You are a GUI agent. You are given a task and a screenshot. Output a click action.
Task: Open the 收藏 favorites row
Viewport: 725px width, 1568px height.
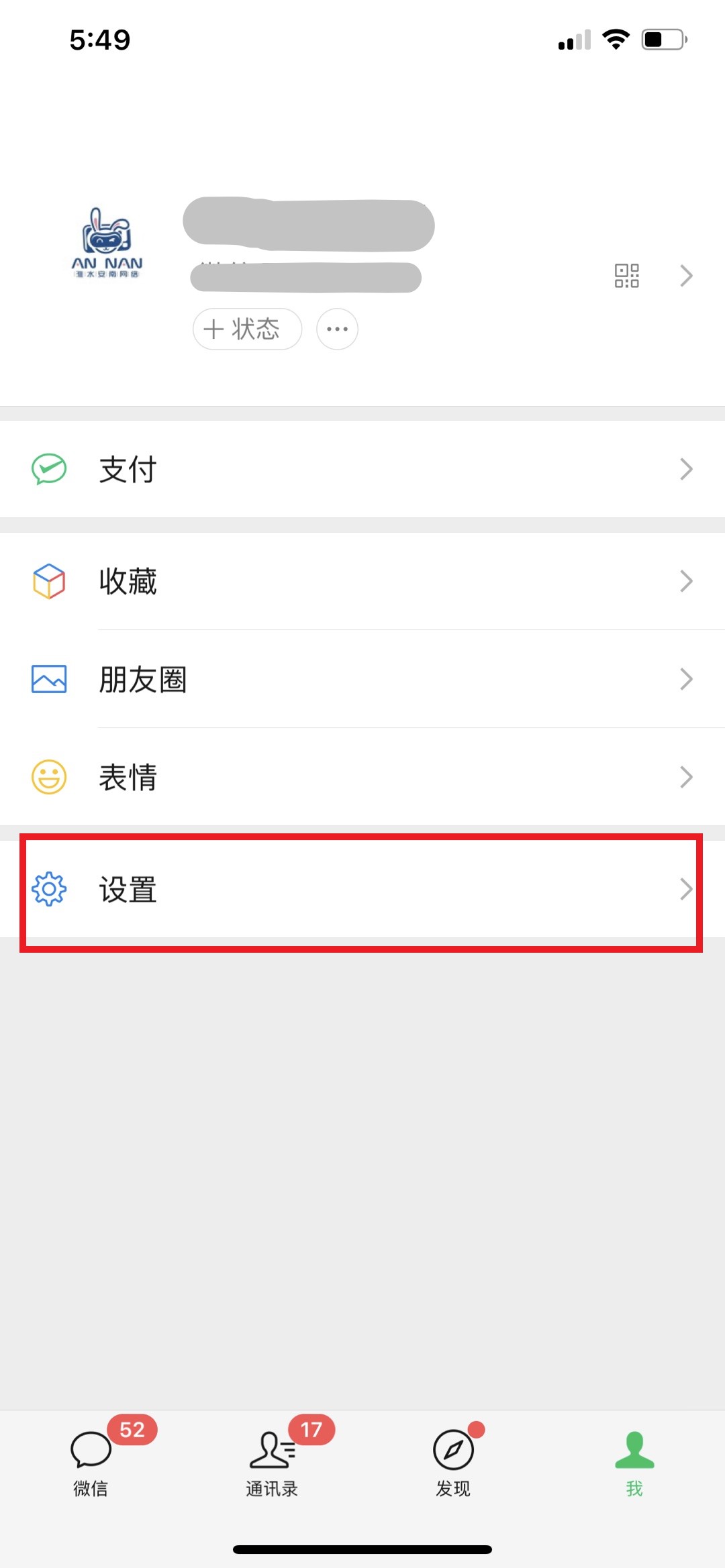point(362,581)
